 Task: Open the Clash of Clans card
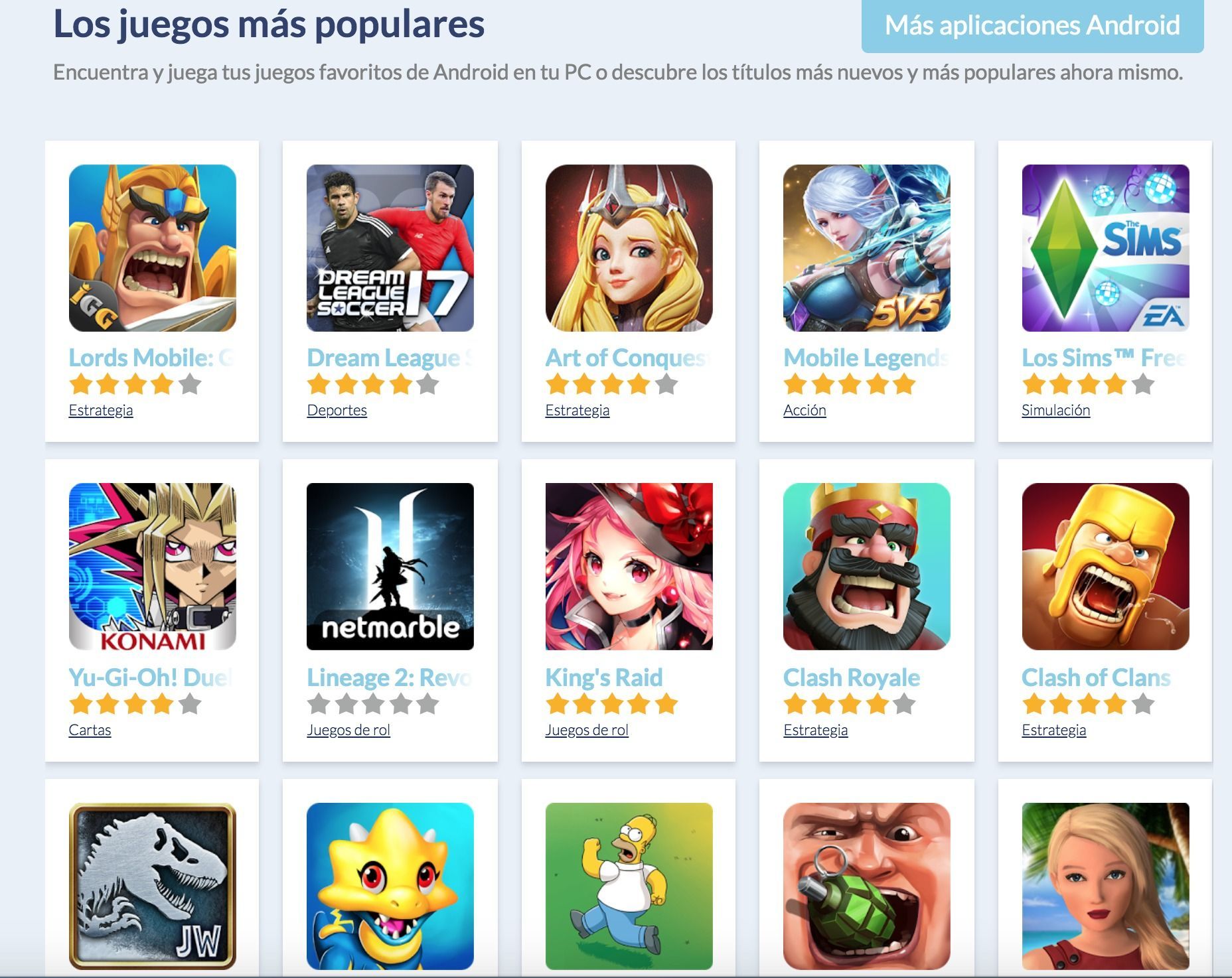(1105, 567)
